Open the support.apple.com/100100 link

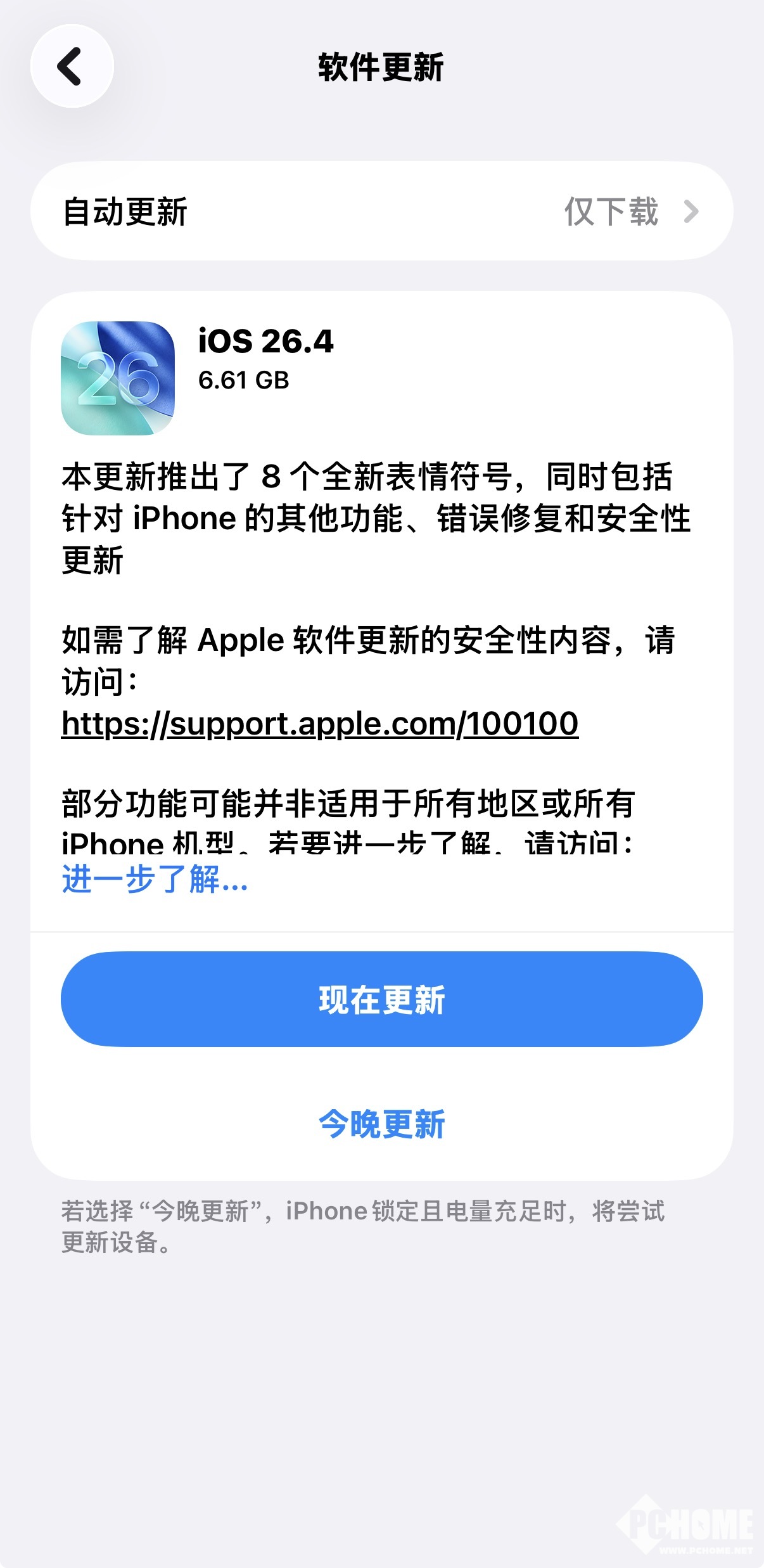click(x=320, y=723)
